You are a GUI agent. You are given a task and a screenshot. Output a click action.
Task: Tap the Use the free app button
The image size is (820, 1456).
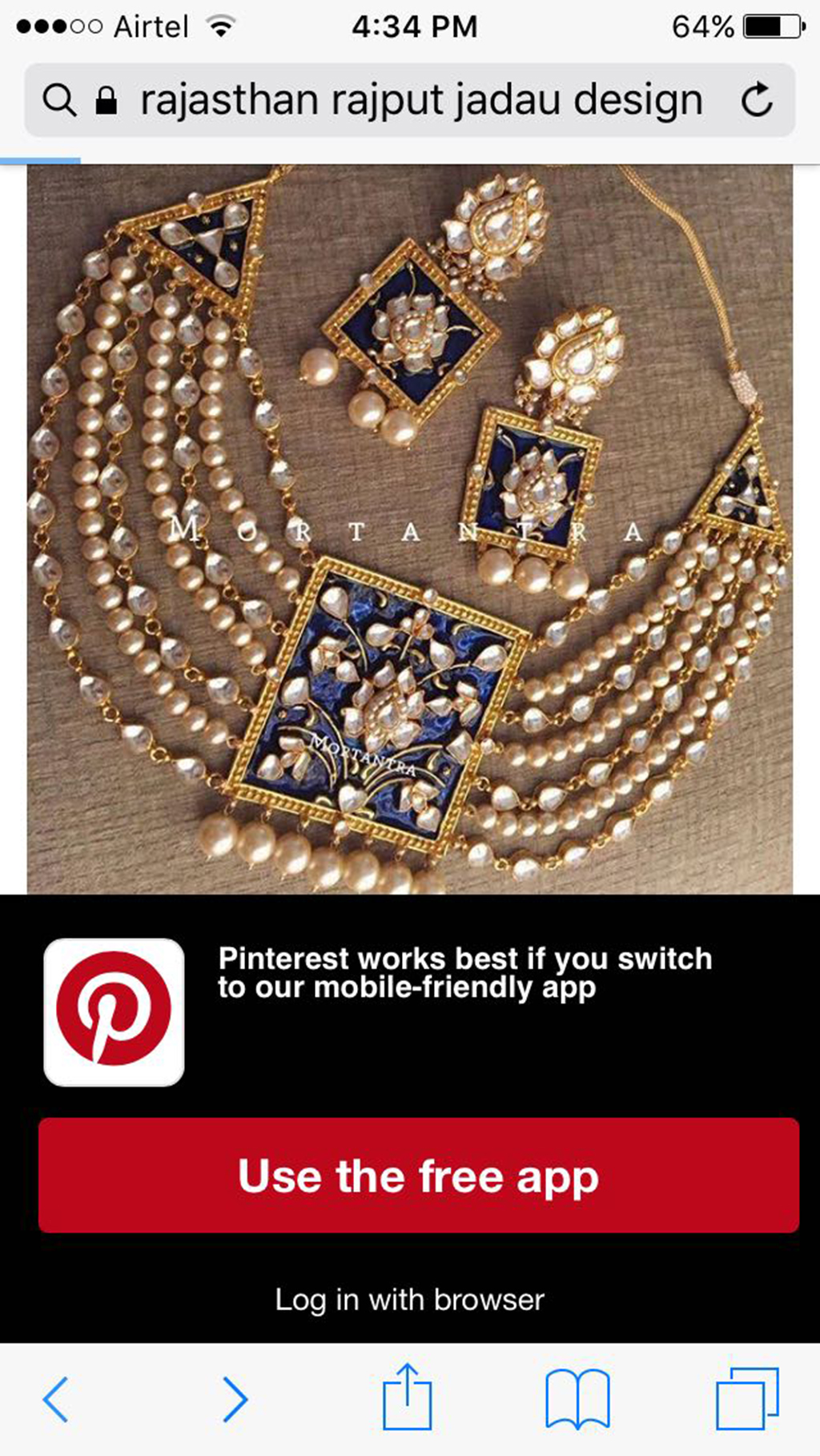point(418,1175)
